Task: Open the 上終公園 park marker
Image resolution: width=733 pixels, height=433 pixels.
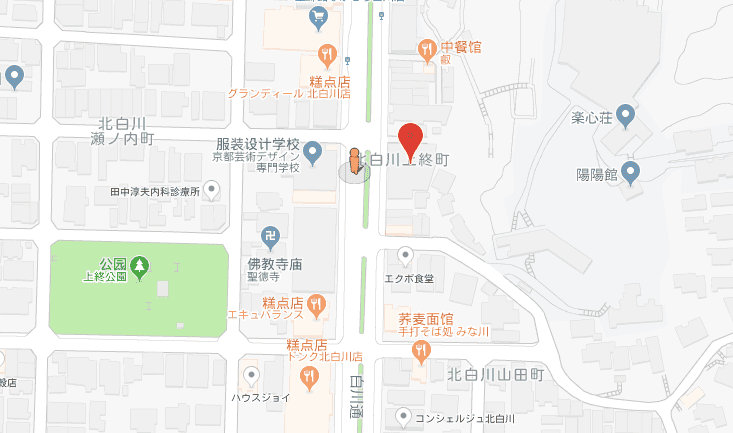Action: pyautogui.click(x=141, y=267)
